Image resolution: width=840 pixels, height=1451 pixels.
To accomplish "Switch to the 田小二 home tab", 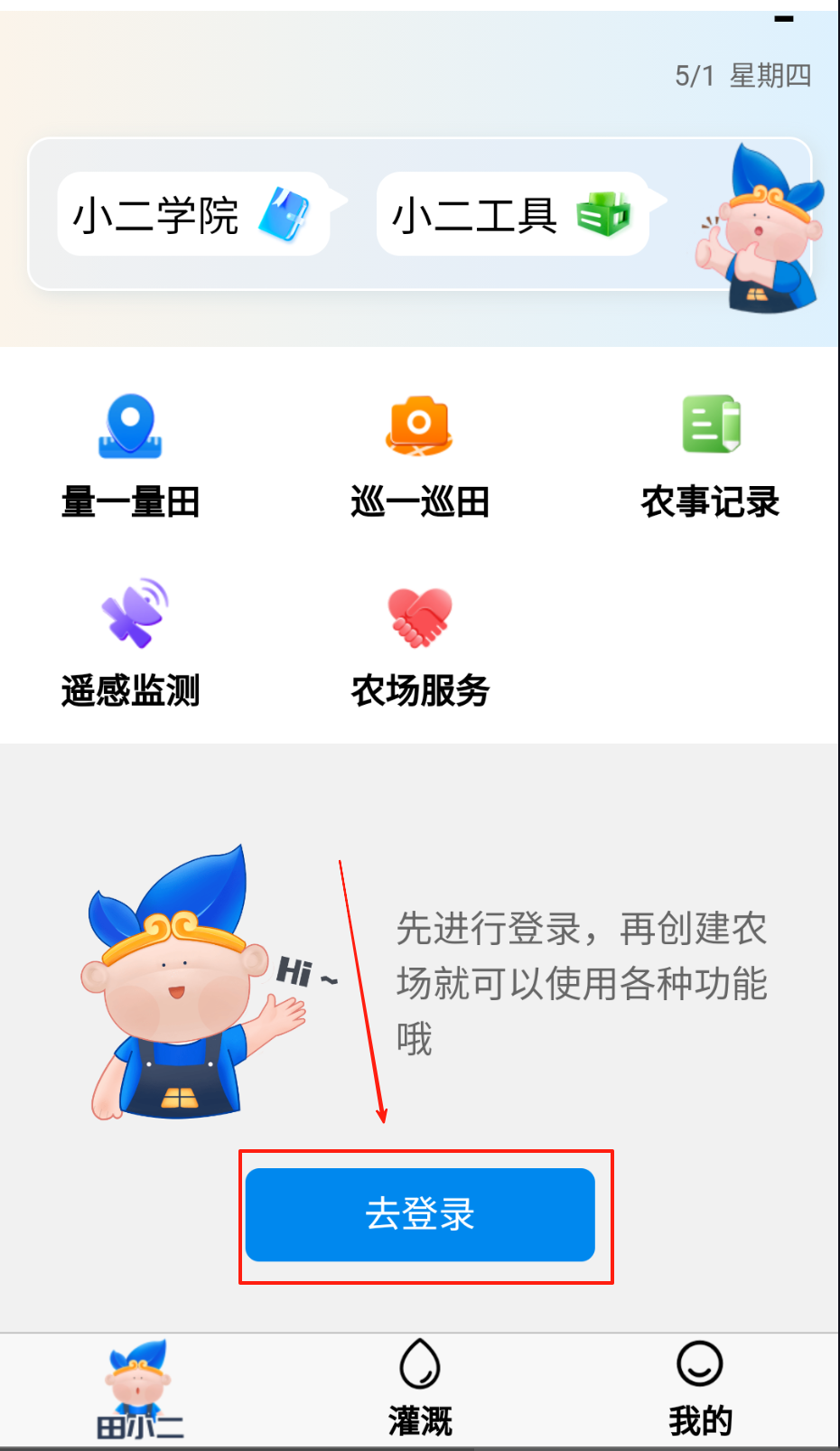I will [139, 1390].
